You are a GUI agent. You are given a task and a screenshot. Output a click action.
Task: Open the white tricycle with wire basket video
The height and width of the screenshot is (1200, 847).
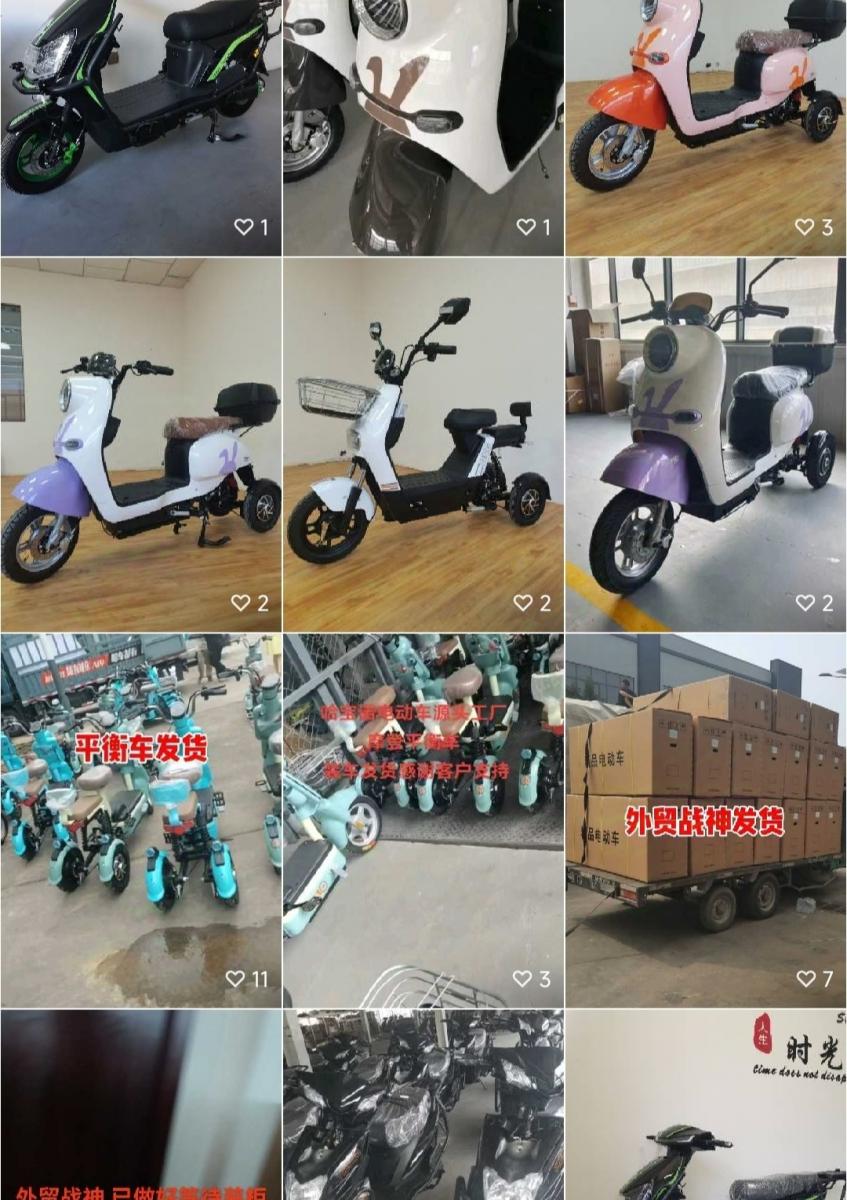[x=423, y=445]
